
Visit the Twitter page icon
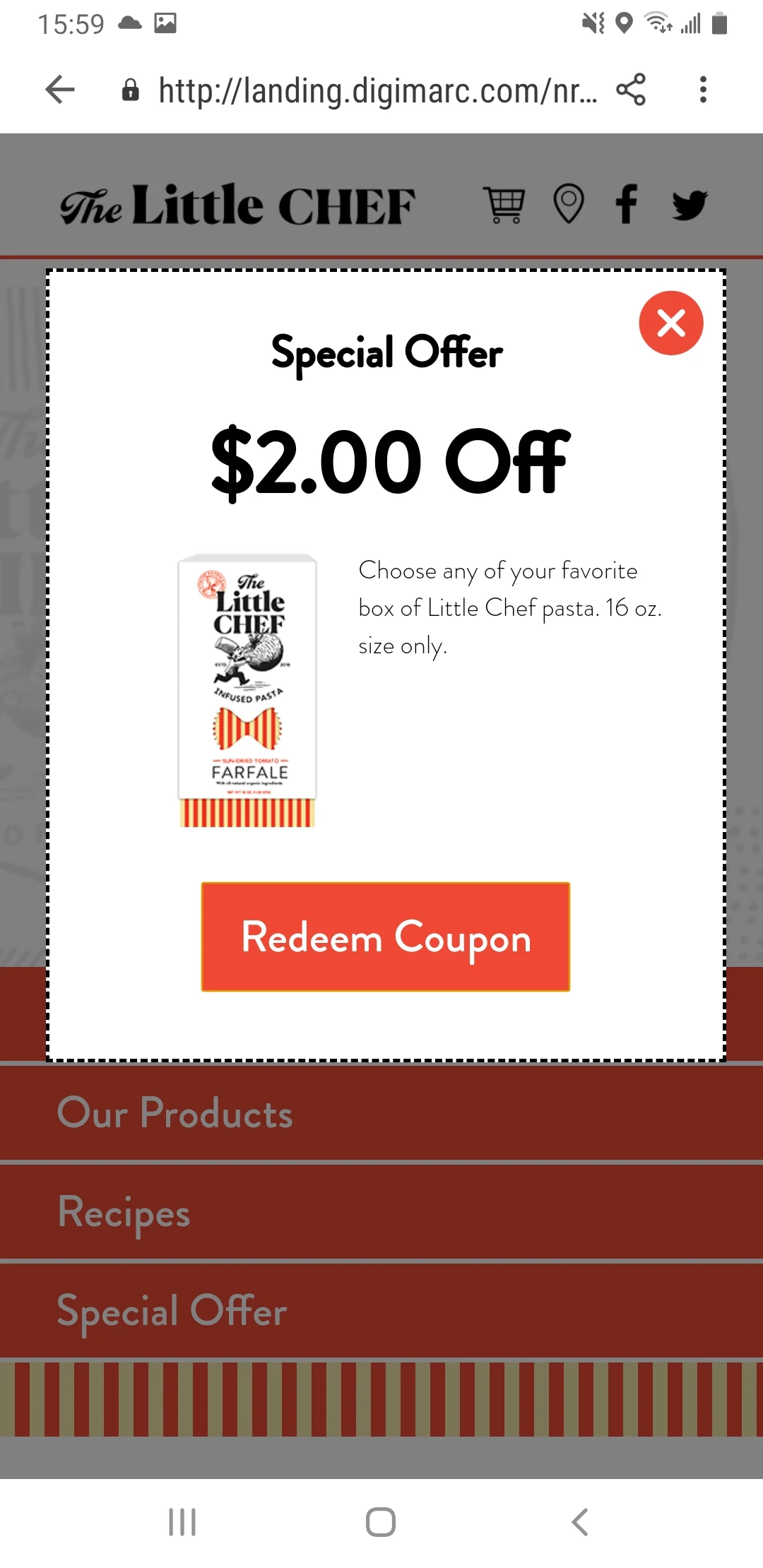[x=690, y=205]
